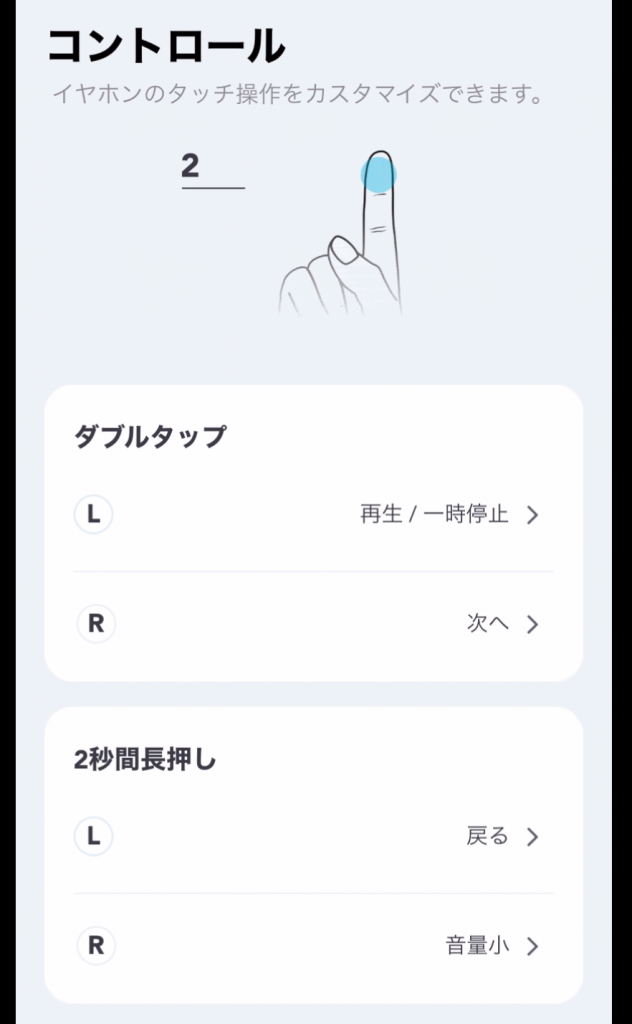Open left earbud double-tap setting (再生 / 一時停止)

[x=448, y=515]
